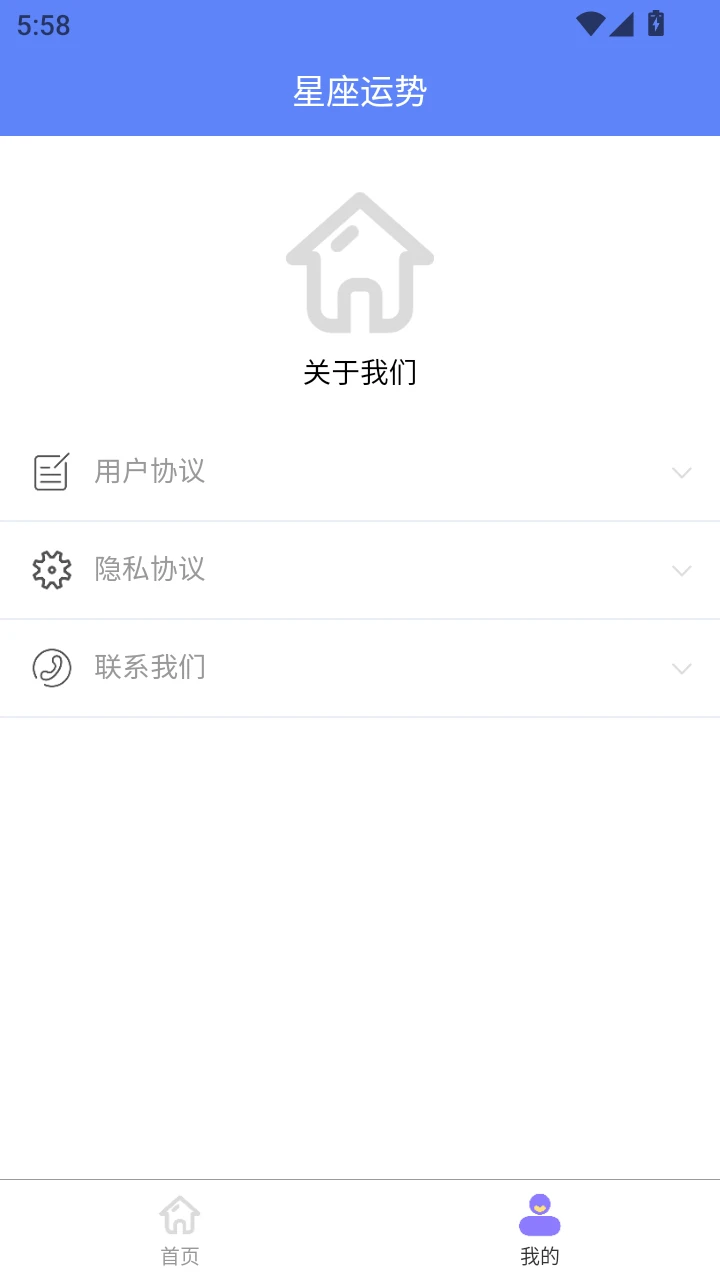Open the 隐私协议 privacy page
The height and width of the screenshot is (1280, 720).
tap(150, 569)
